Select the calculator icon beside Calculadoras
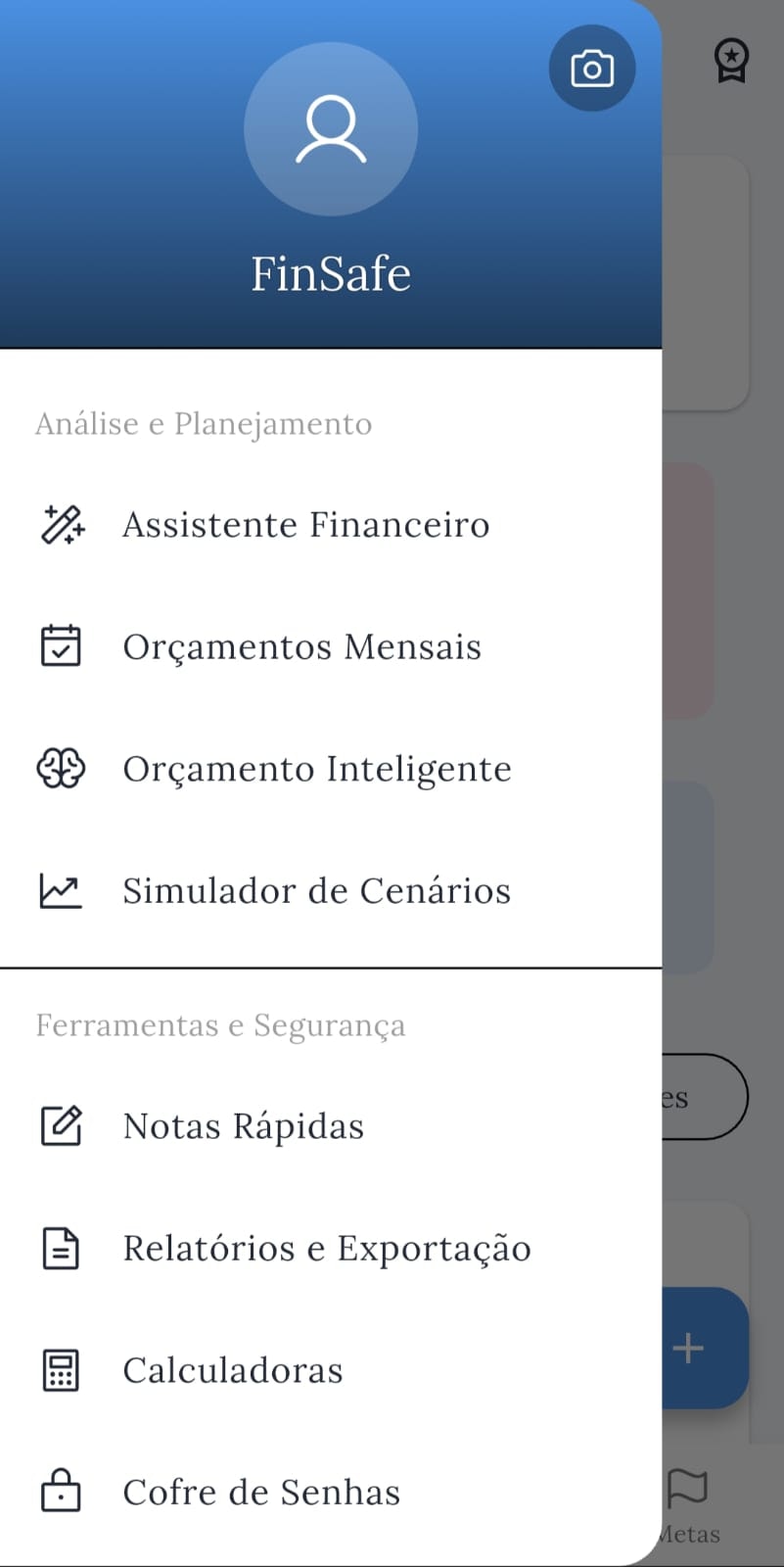Viewport: 784px width, 1567px height. (61, 1370)
